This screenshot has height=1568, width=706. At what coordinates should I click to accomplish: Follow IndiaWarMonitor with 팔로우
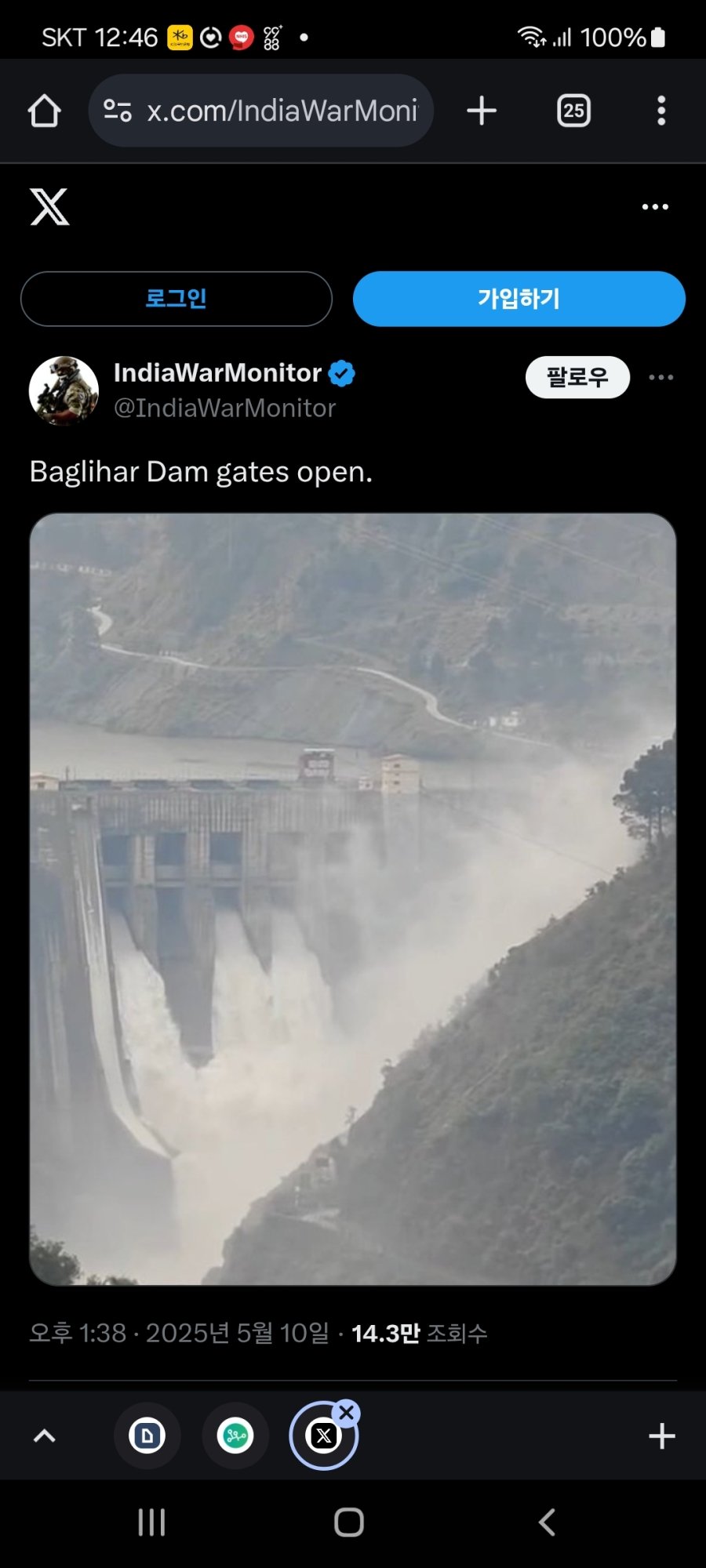(577, 377)
